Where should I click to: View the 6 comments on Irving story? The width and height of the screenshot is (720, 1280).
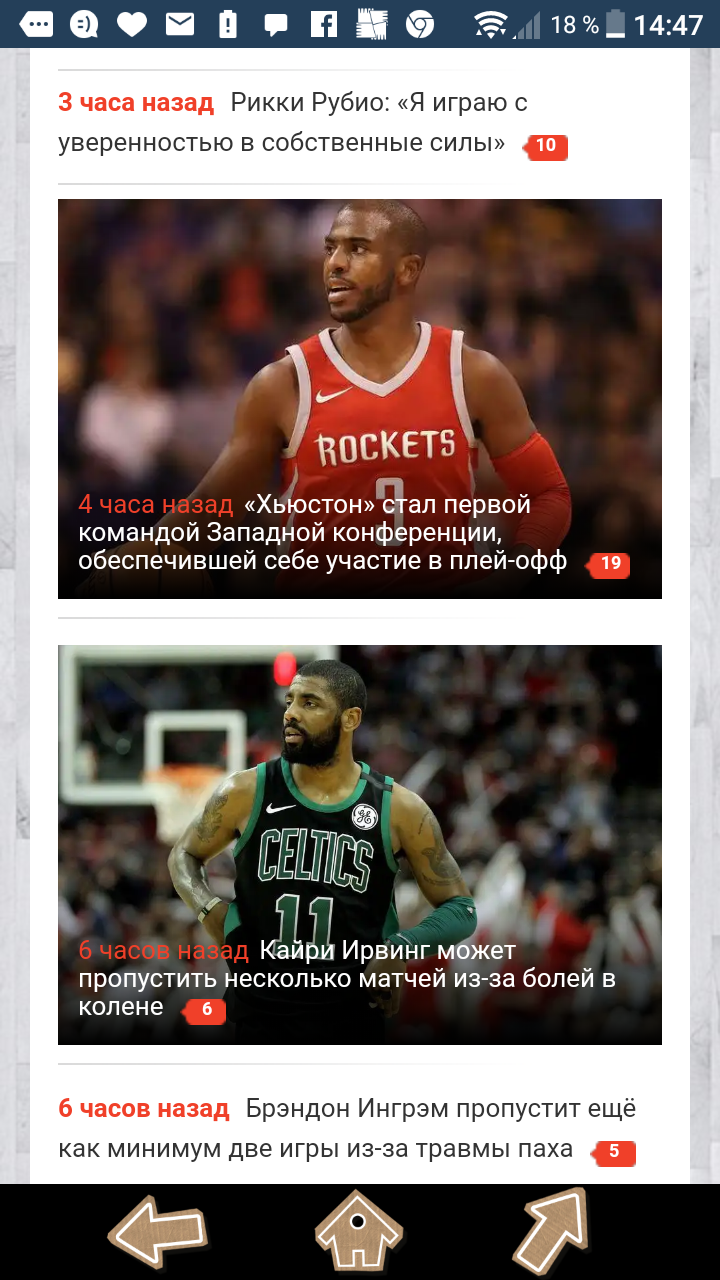(205, 1010)
